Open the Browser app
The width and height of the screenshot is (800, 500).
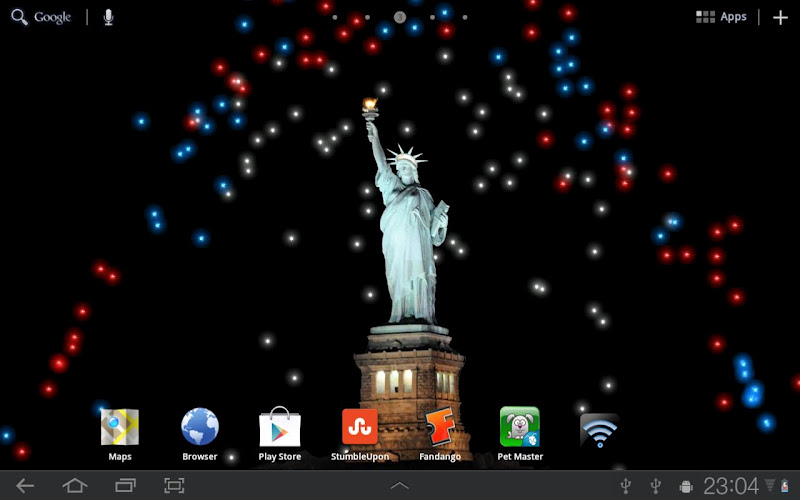200,428
